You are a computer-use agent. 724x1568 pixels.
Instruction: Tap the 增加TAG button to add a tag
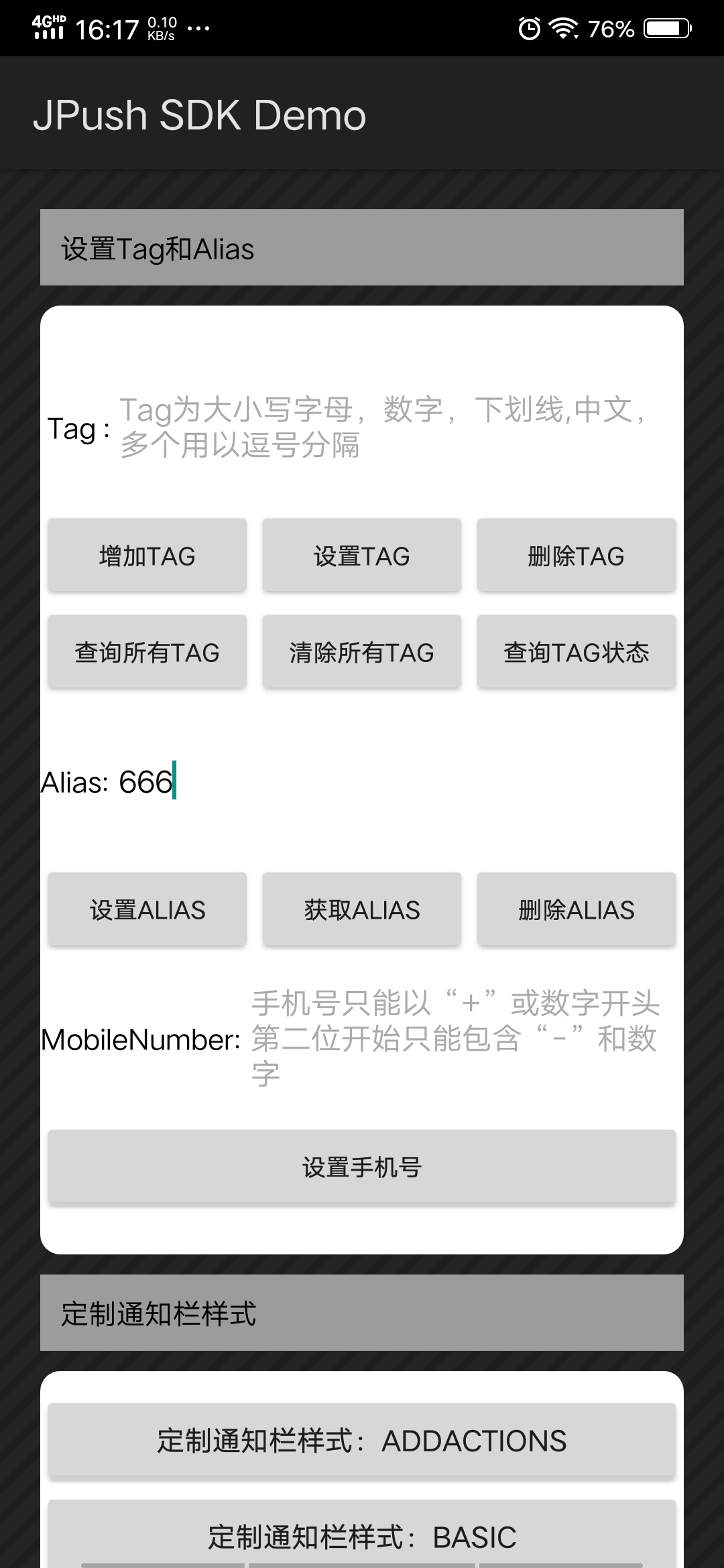(146, 556)
